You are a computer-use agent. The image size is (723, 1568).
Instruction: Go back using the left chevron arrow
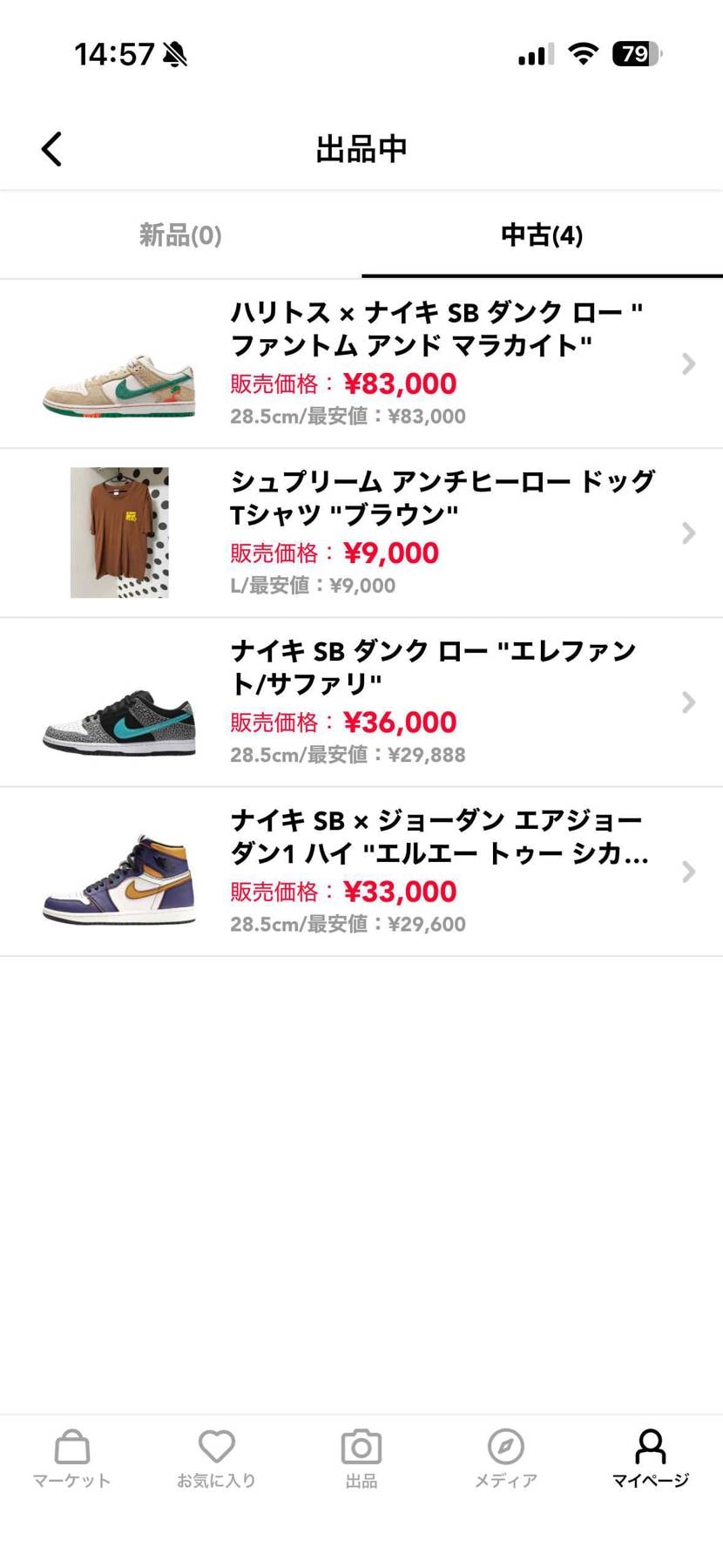[51, 148]
